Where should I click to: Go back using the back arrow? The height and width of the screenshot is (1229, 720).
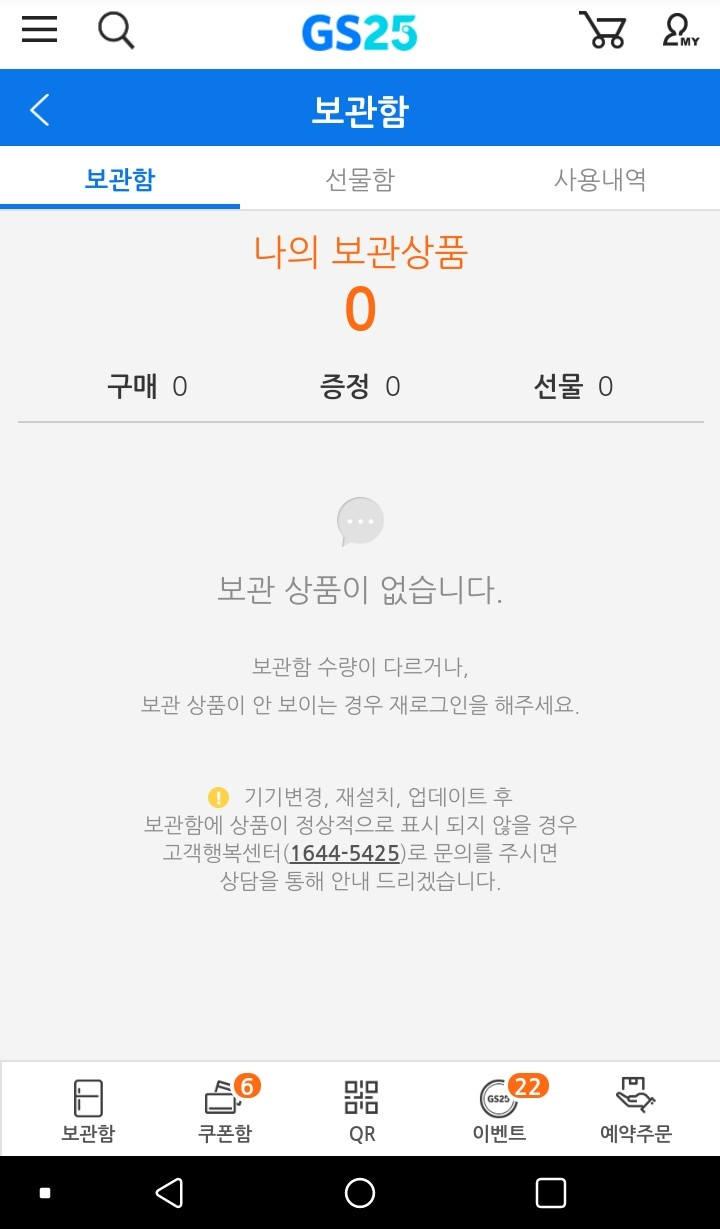pos(38,108)
